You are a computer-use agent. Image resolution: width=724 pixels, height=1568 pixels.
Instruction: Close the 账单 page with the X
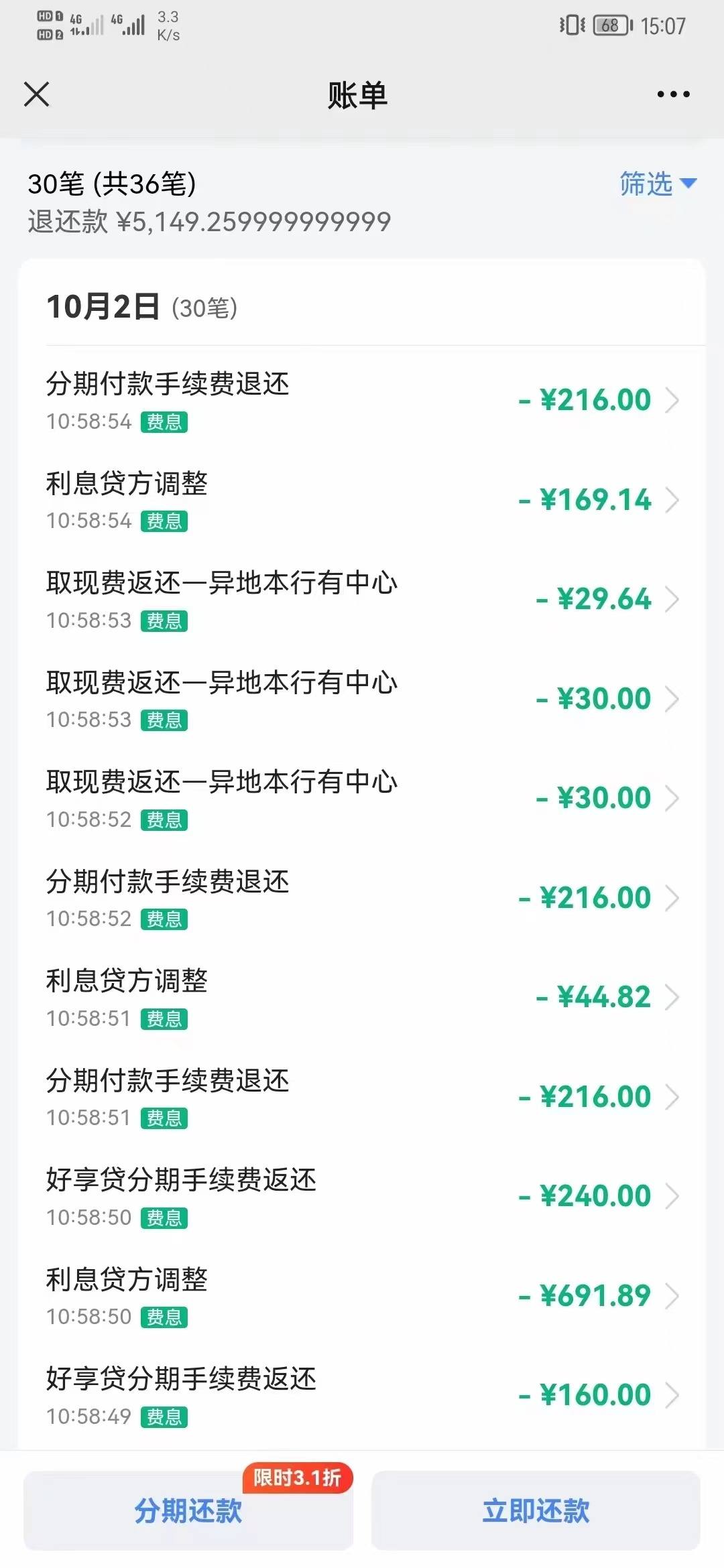[37, 94]
